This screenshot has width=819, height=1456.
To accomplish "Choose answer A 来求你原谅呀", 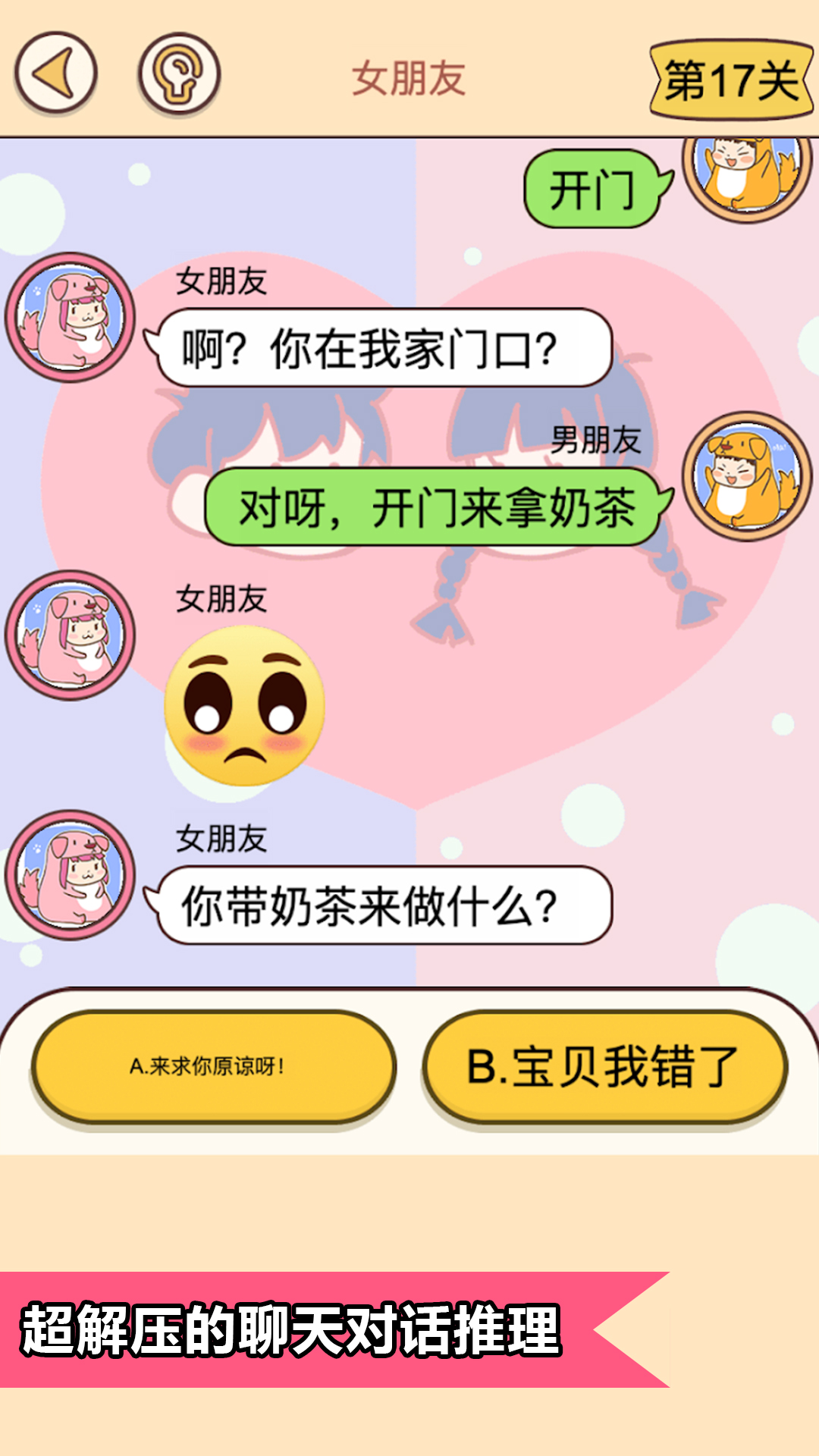I will [214, 1066].
